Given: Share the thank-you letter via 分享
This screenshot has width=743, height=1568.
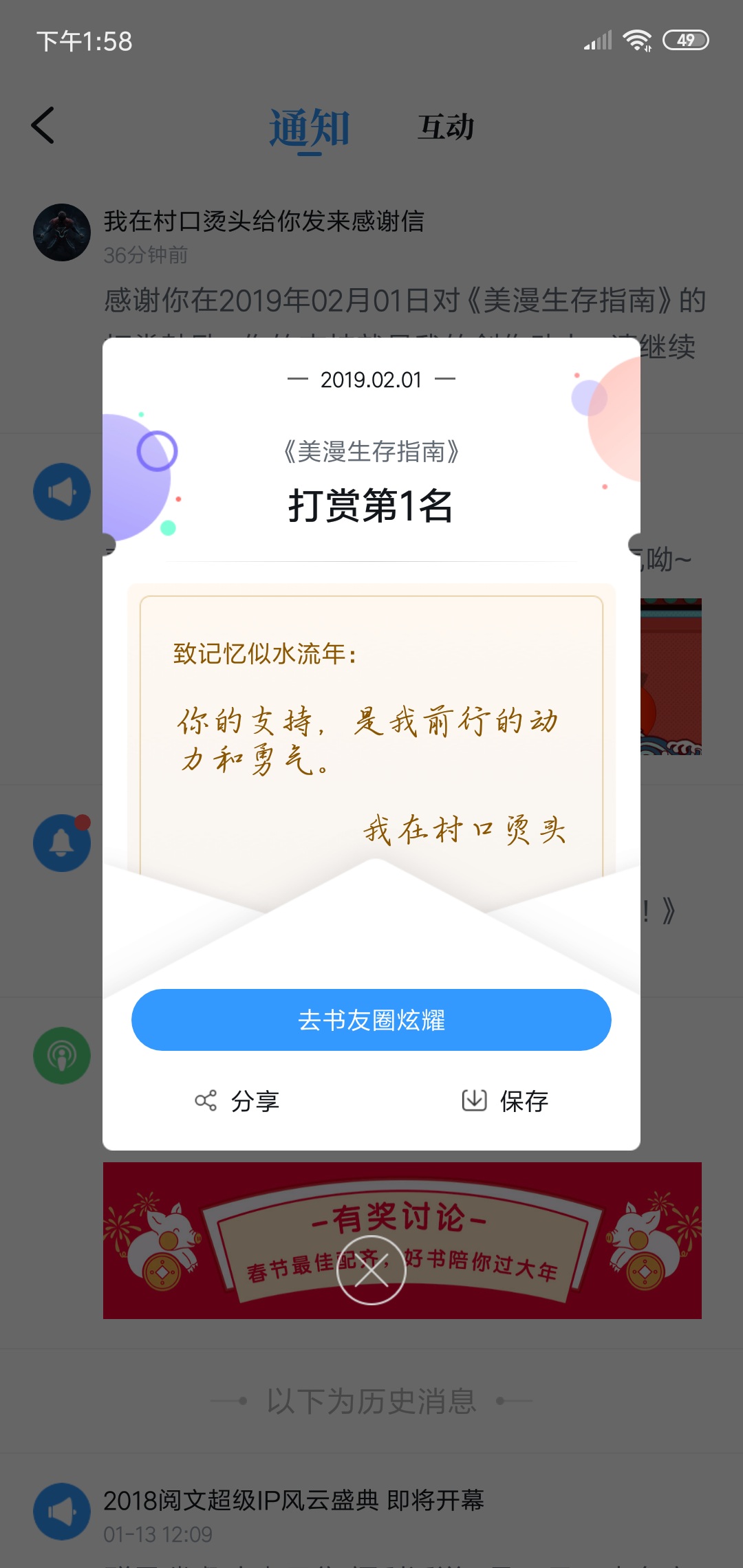Looking at the screenshot, I should (x=237, y=1101).
